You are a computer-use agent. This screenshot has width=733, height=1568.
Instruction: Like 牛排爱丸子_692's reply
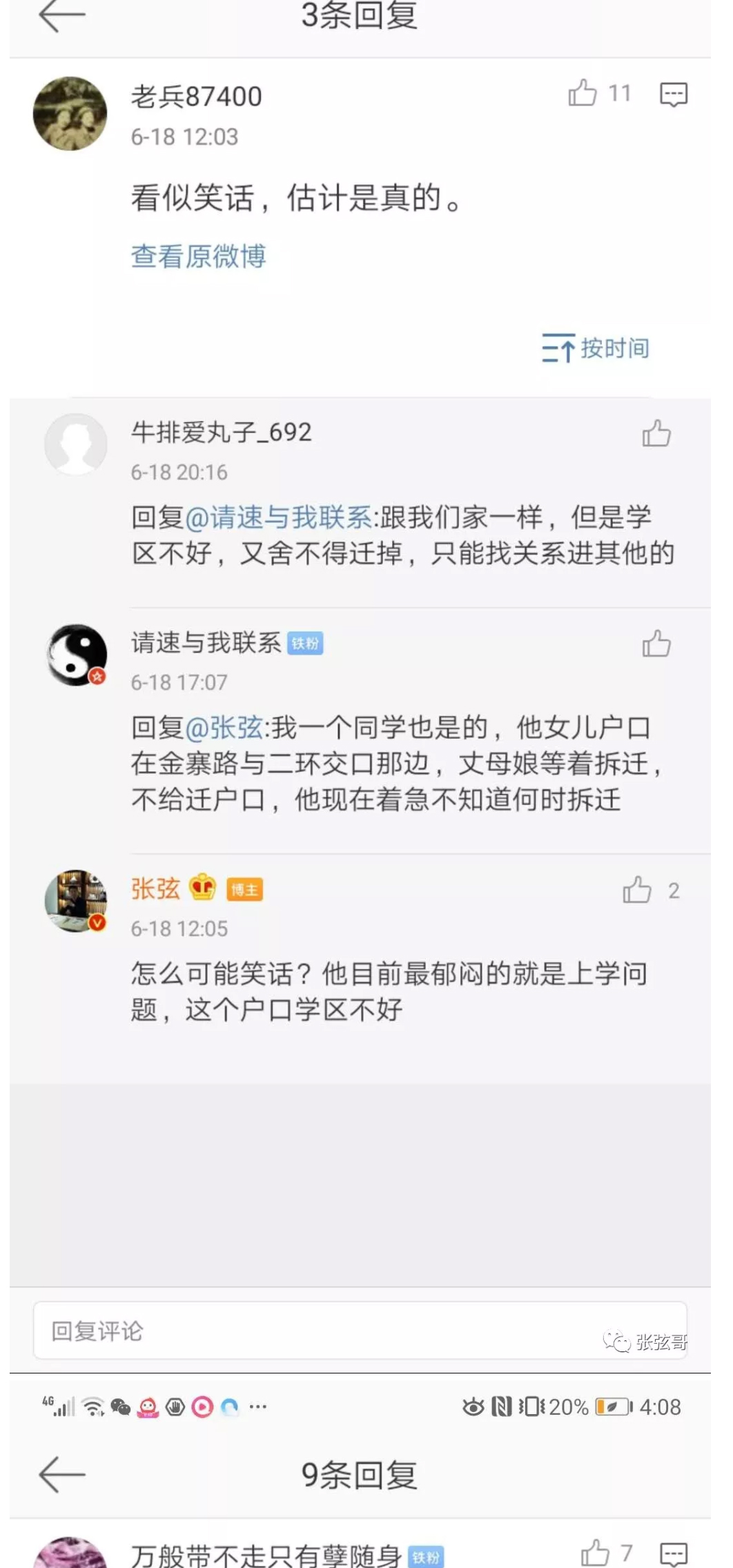[656, 434]
